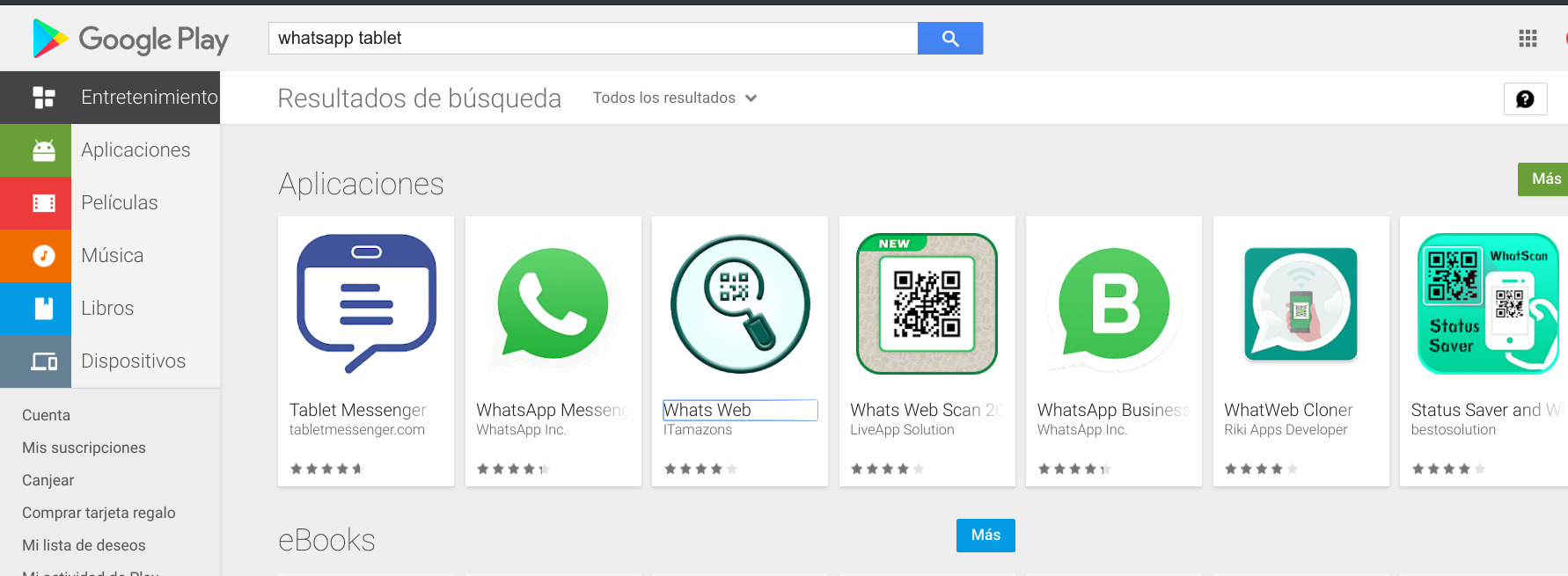Open Comprar tarjeta regalo link
The image size is (1568, 576).
coord(99,513)
